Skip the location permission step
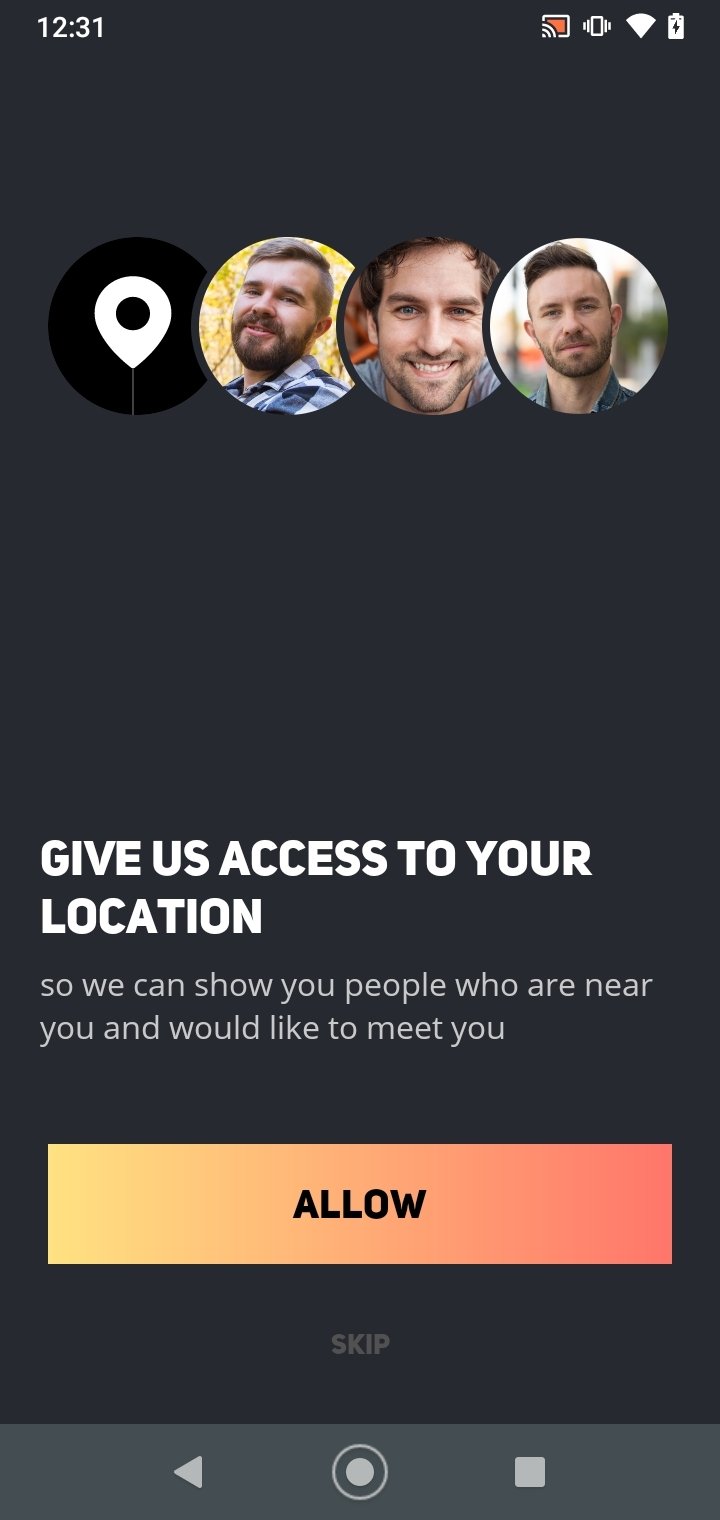The height and width of the screenshot is (1520, 720). click(x=360, y=1344)
